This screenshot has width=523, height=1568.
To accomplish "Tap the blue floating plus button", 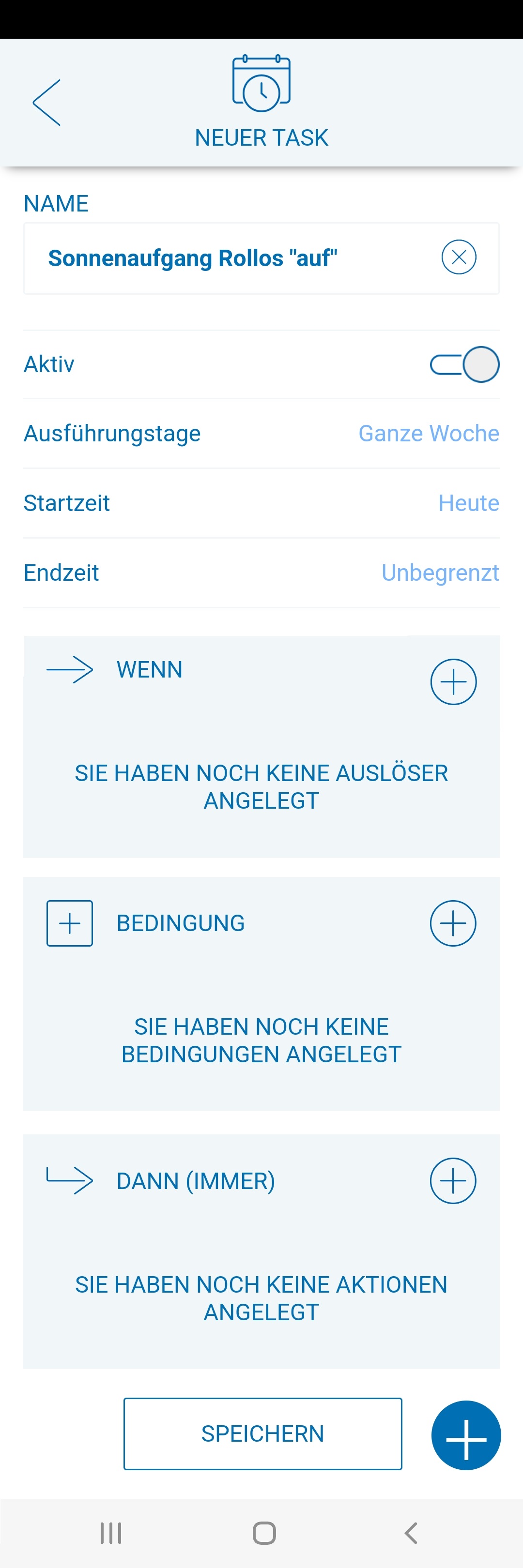I will tap(466, 1435).
